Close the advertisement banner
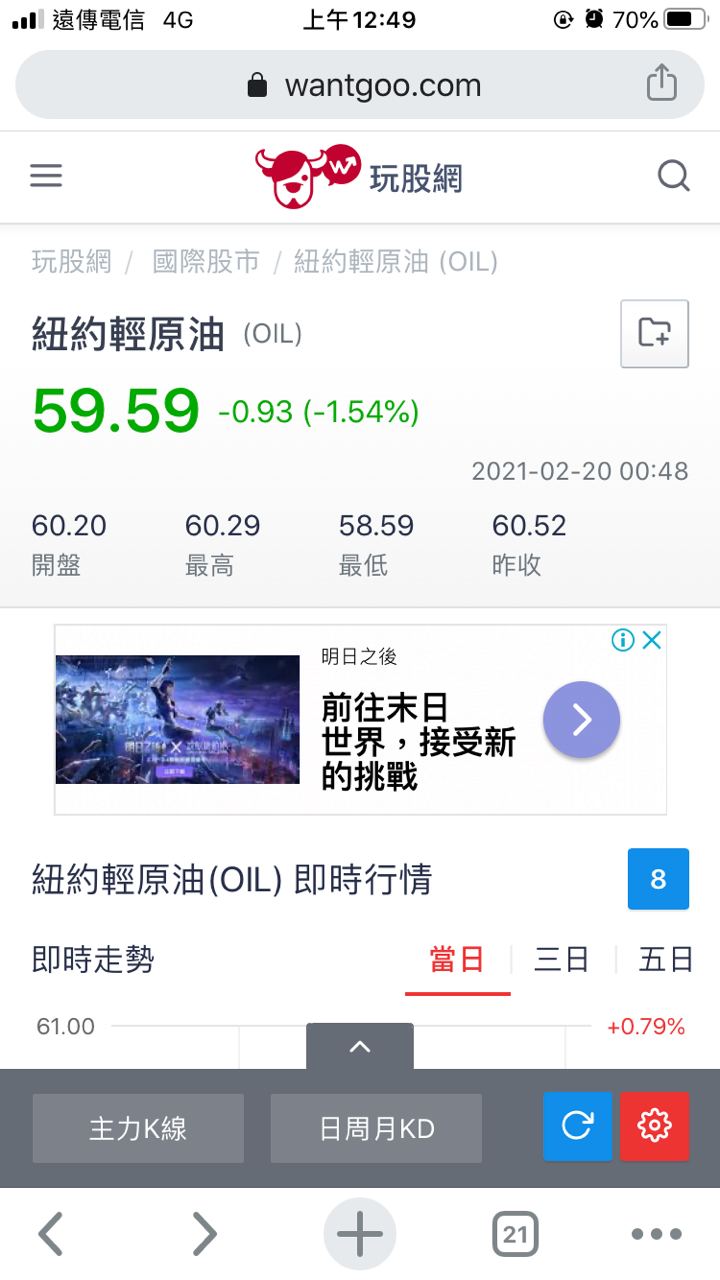Screen dimensions: 720x1280 click(x=652, y=641)
